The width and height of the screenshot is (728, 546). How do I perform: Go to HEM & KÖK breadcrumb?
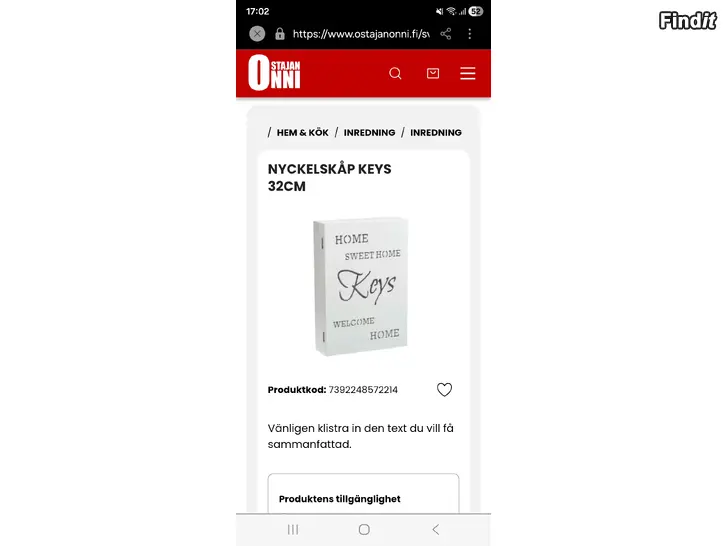[x=302, y=132]
